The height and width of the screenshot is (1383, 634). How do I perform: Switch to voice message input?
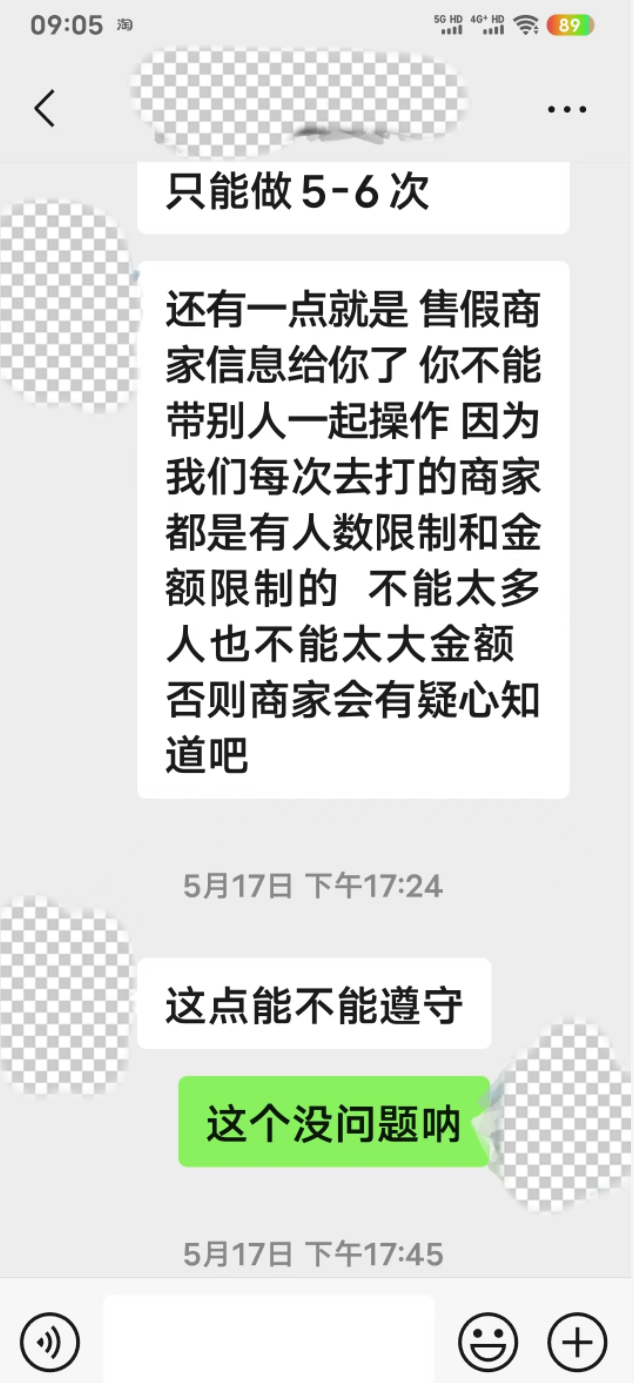click(49, 1340)
